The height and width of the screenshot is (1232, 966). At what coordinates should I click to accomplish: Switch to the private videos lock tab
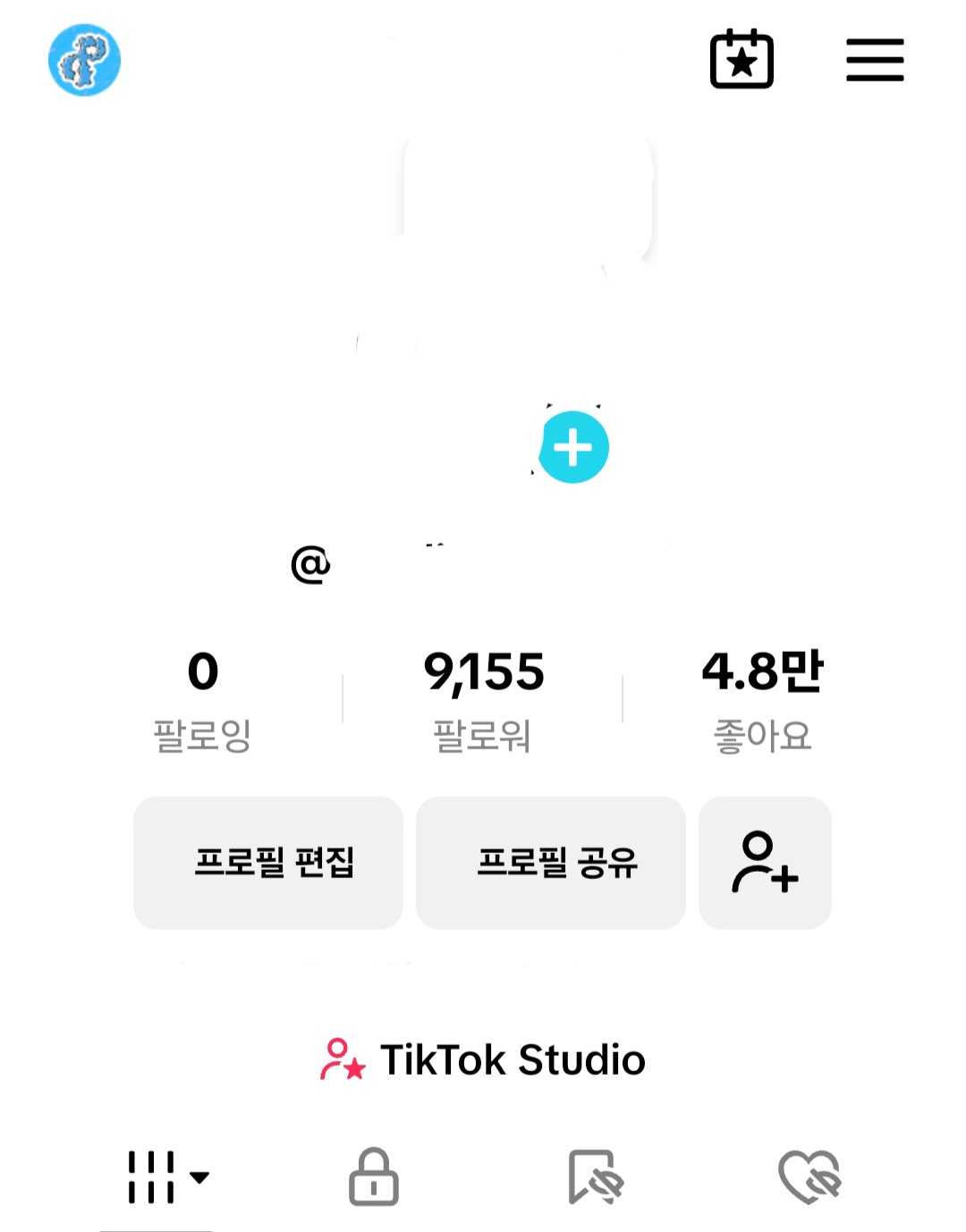click(x=373, y=1177)
